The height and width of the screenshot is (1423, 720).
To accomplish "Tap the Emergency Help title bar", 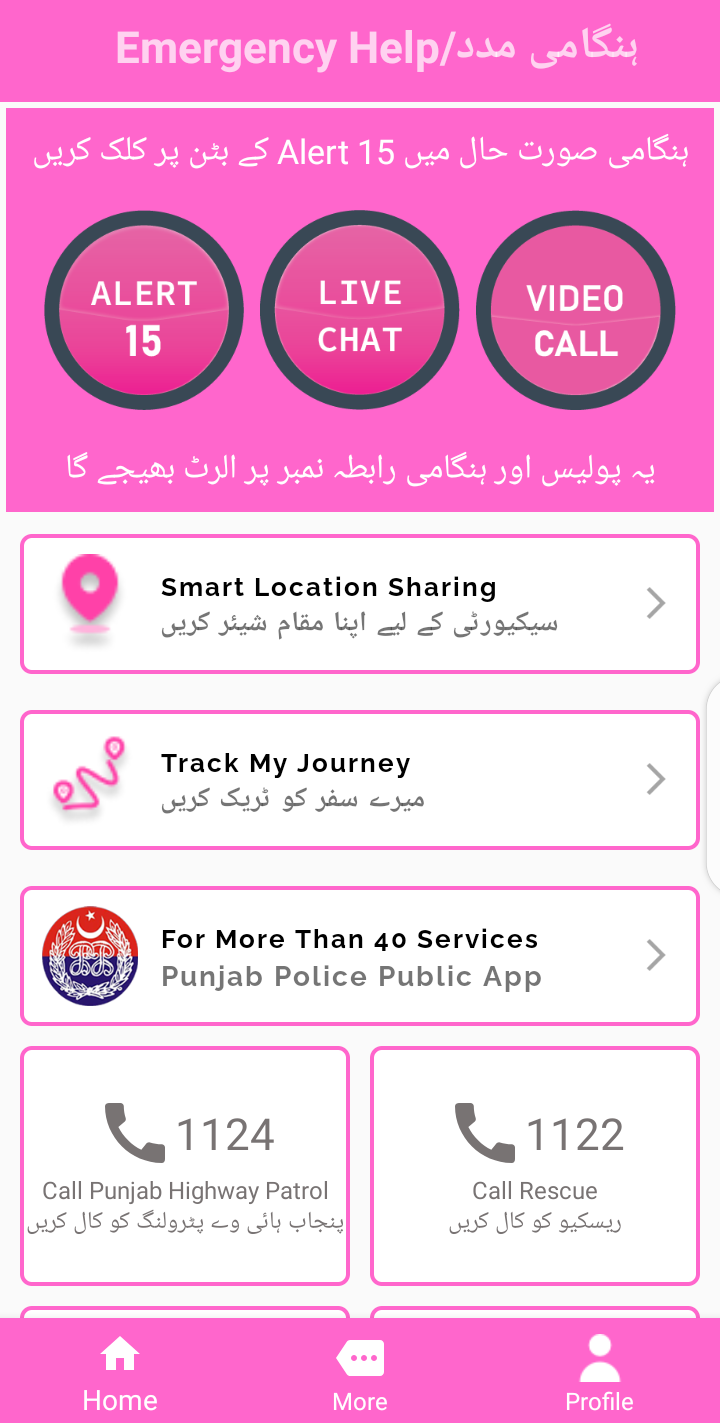I will (360, 48).
